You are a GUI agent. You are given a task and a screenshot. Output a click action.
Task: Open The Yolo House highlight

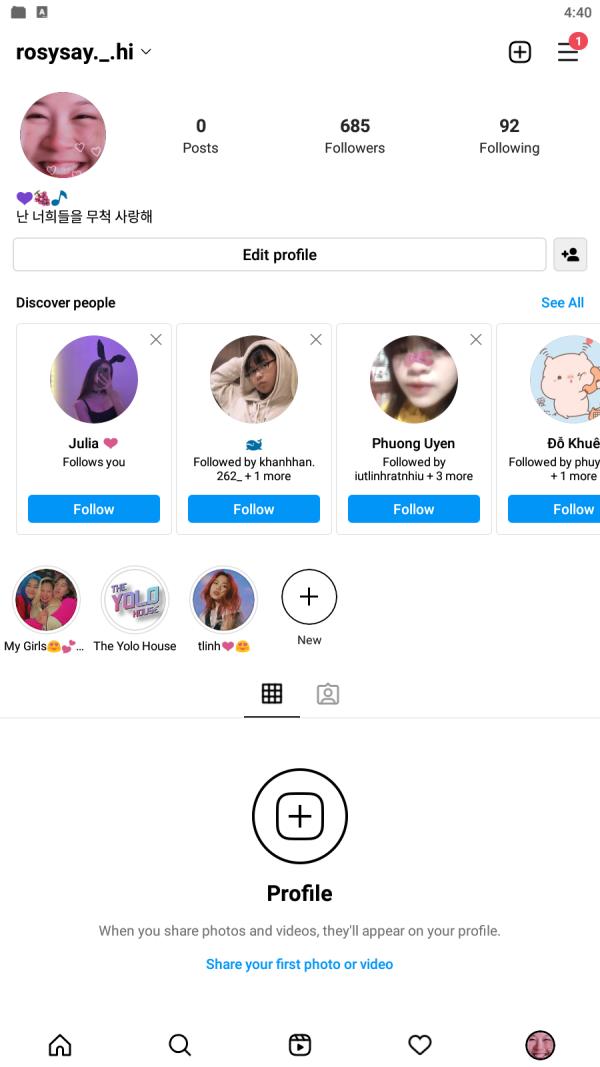pos(135,600)
